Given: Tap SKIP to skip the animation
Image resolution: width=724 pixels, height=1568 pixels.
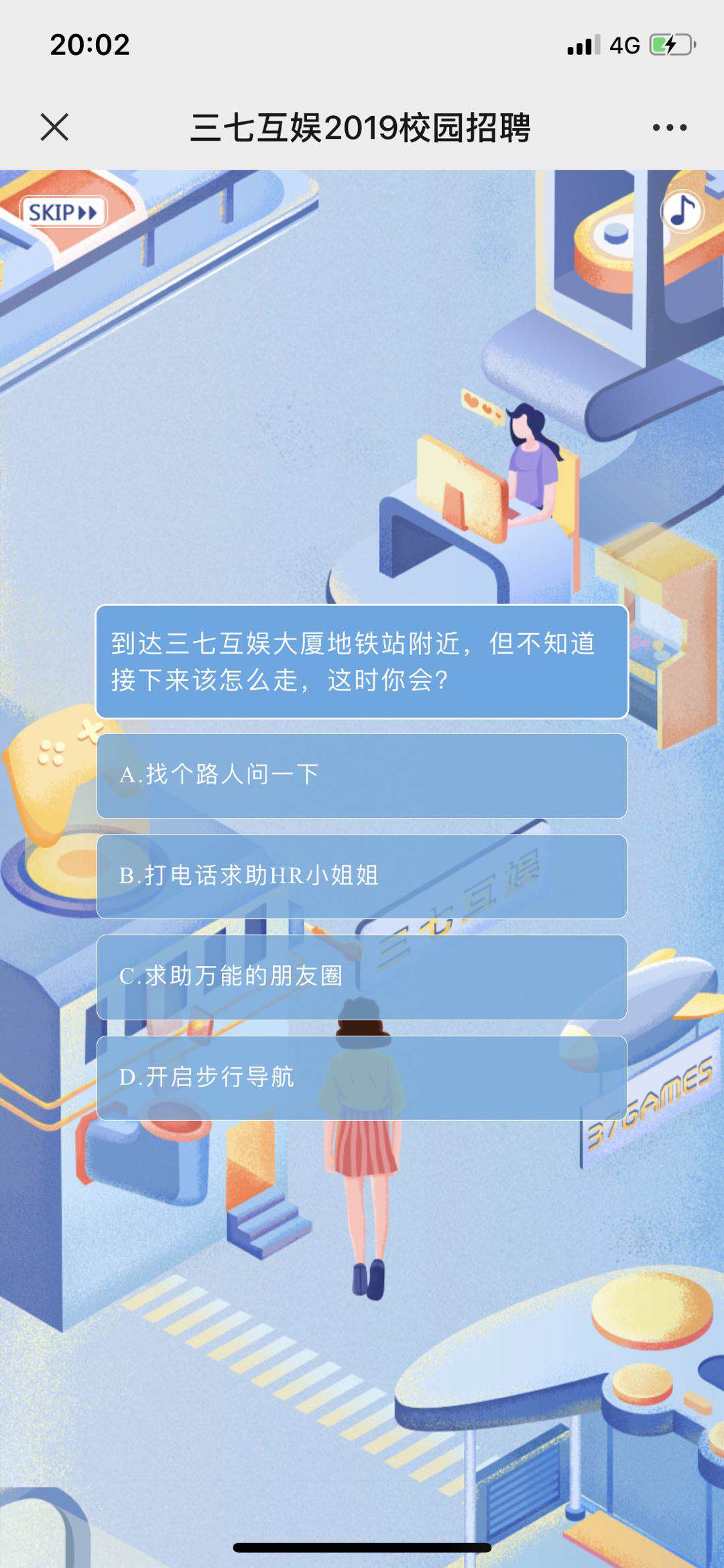Looking at the screenshot, I should (x=63, y=213).
